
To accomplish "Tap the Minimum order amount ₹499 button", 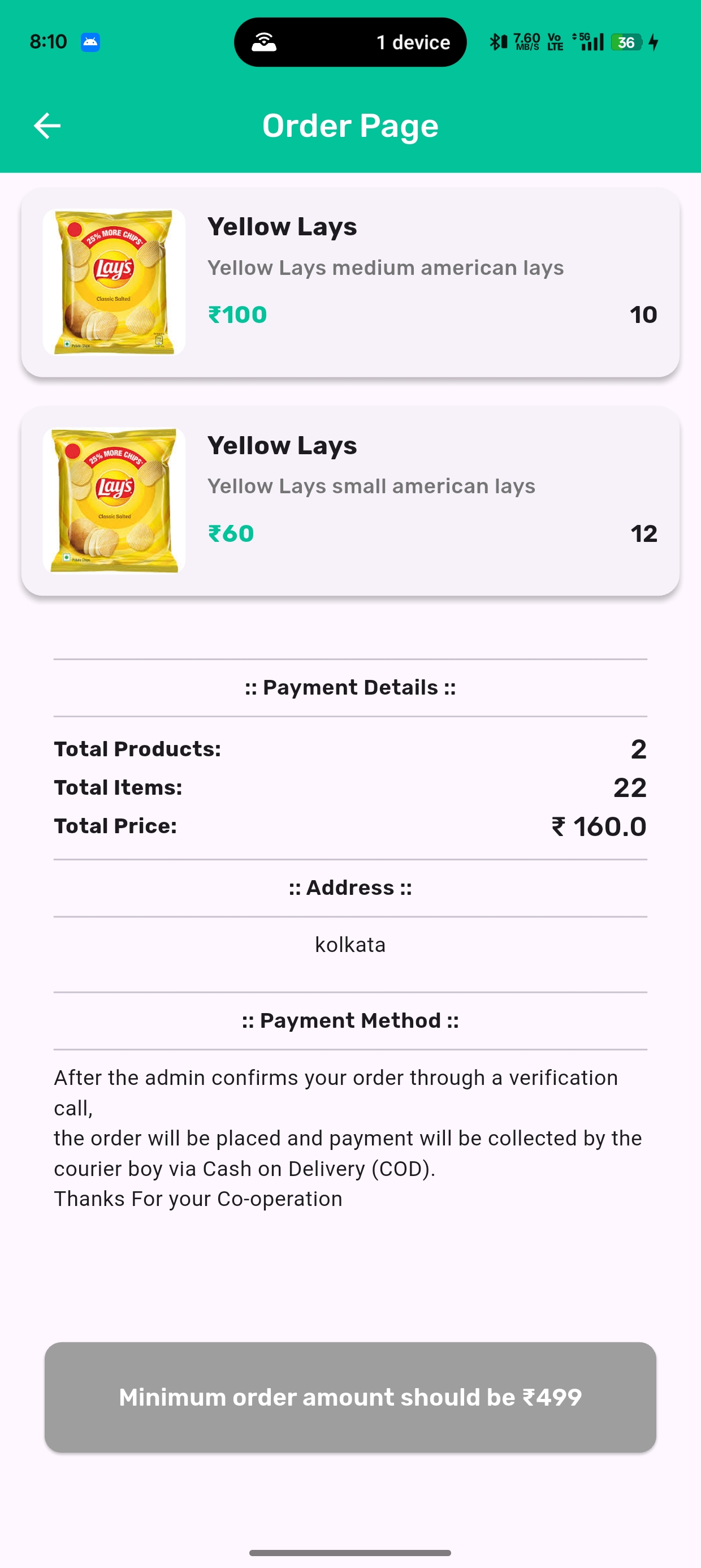I will click(350, 1397).
